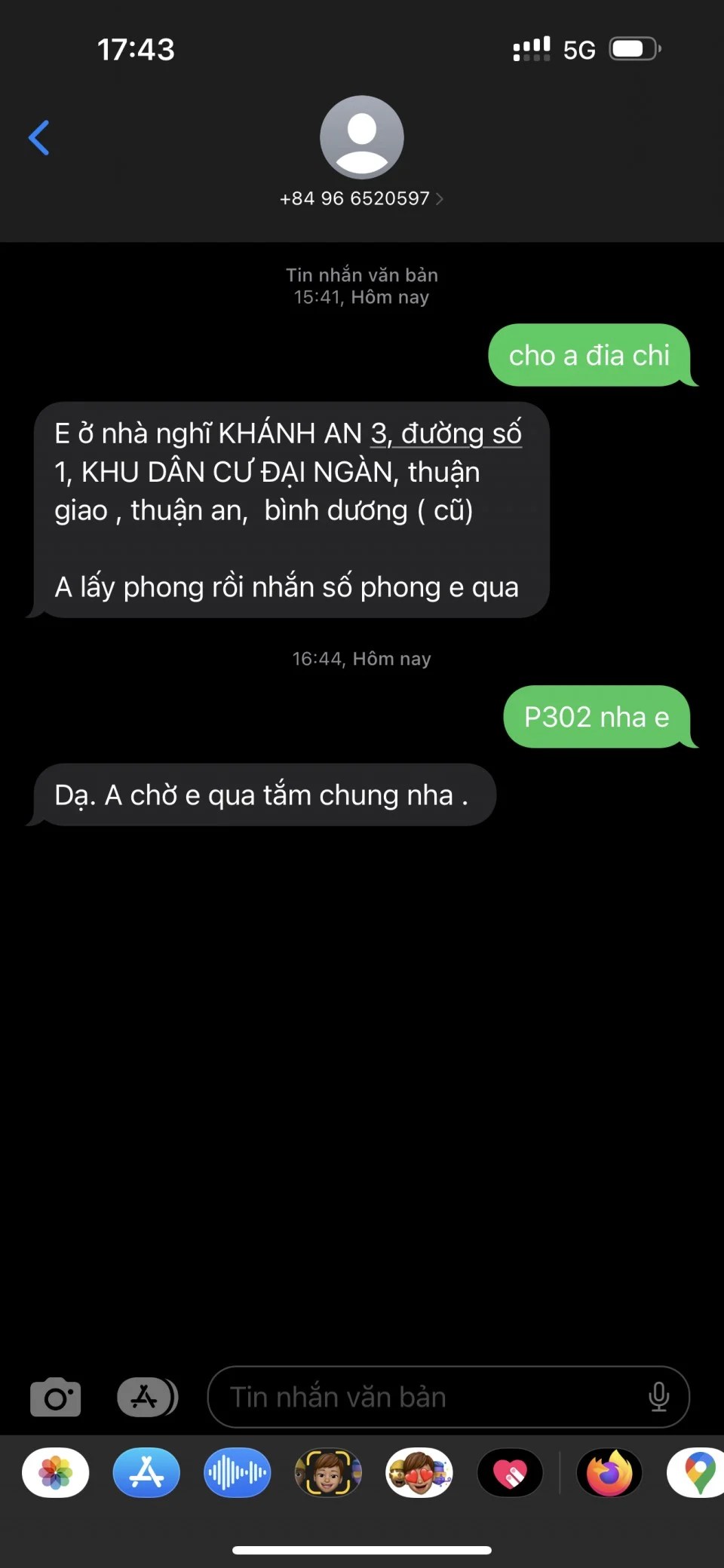Open the Photos app in app strip
The height and width of the screenshot is (1568, 724).
pyautogui.click(x=56, y=1472)
